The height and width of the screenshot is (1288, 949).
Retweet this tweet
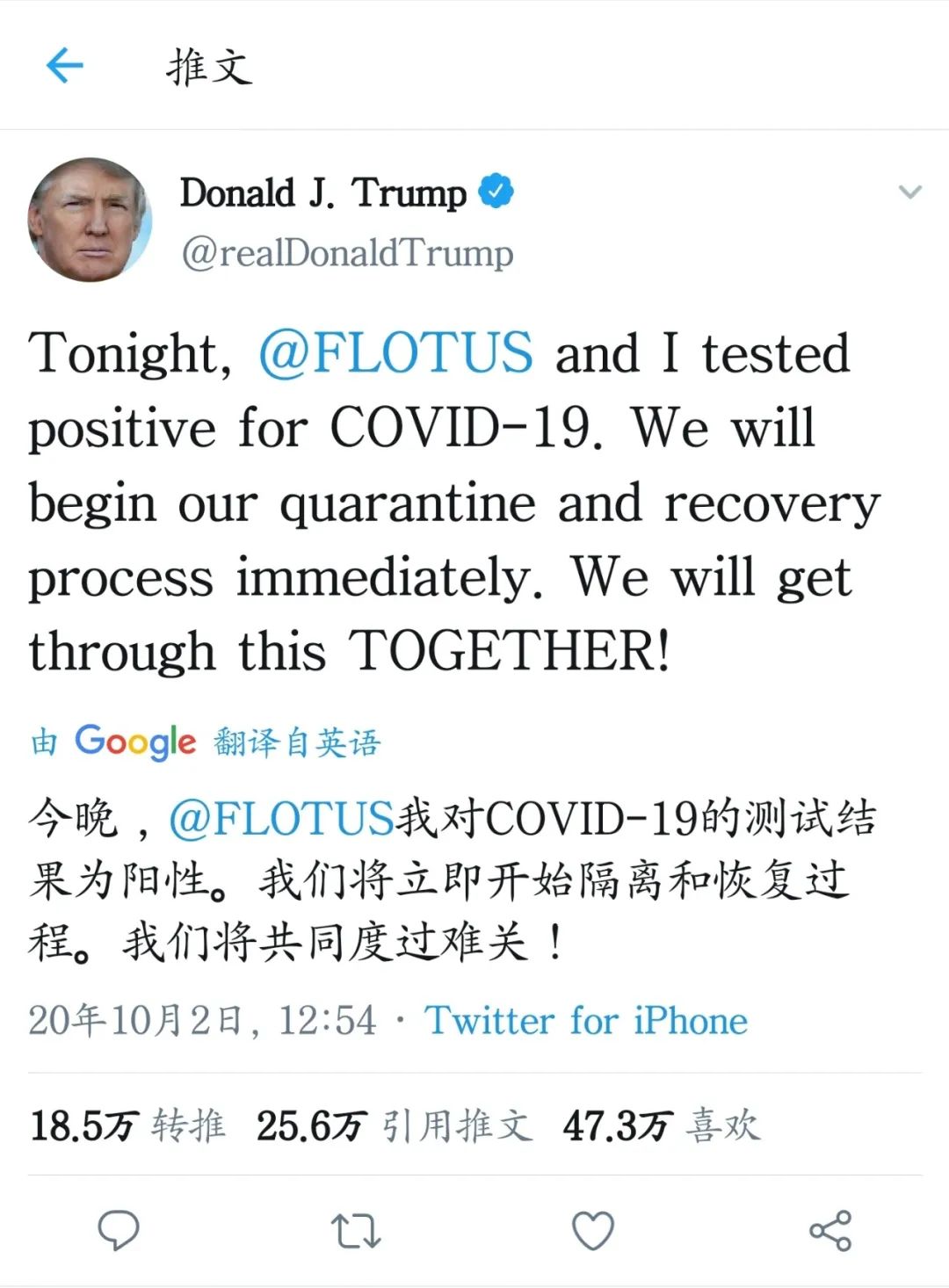[x=356, y=1230]
